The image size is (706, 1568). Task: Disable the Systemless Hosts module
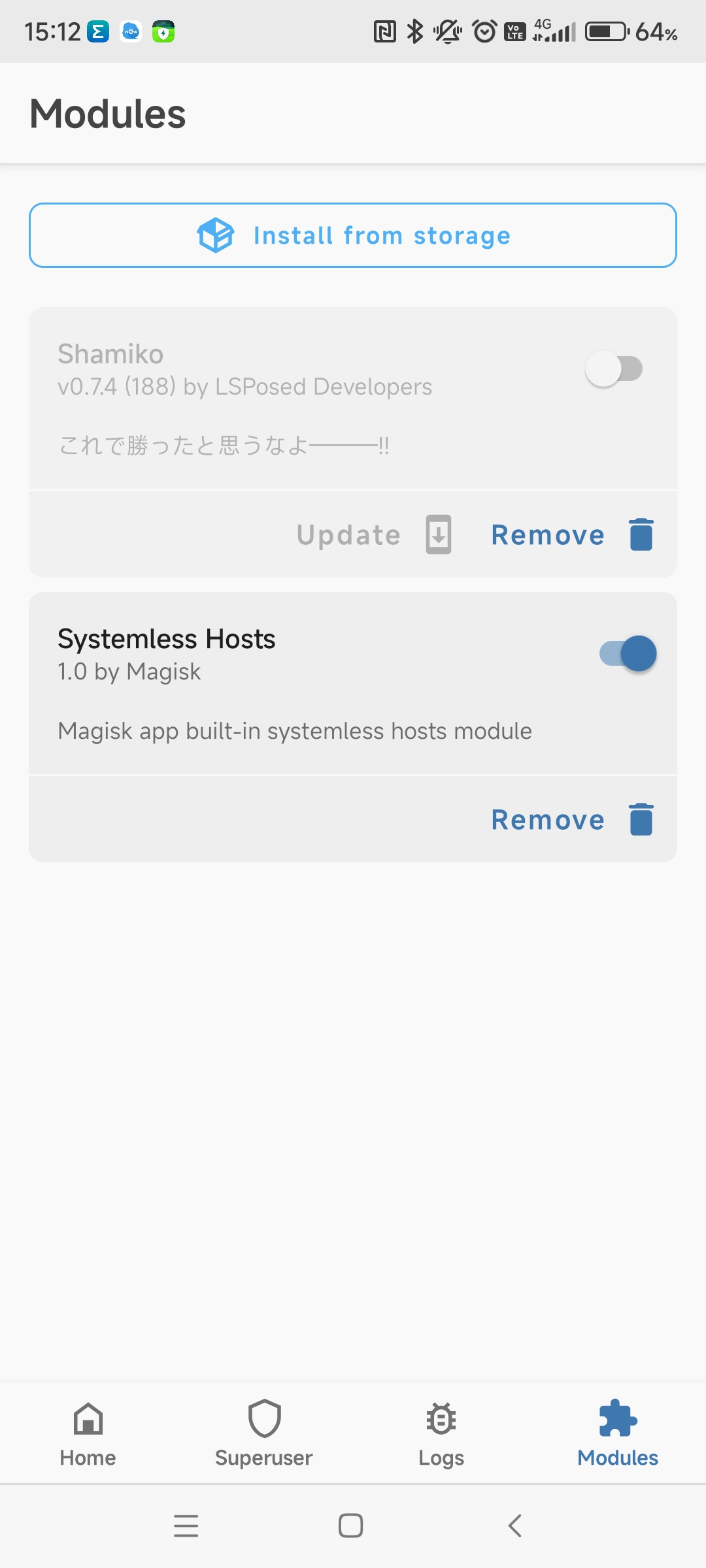628,653
